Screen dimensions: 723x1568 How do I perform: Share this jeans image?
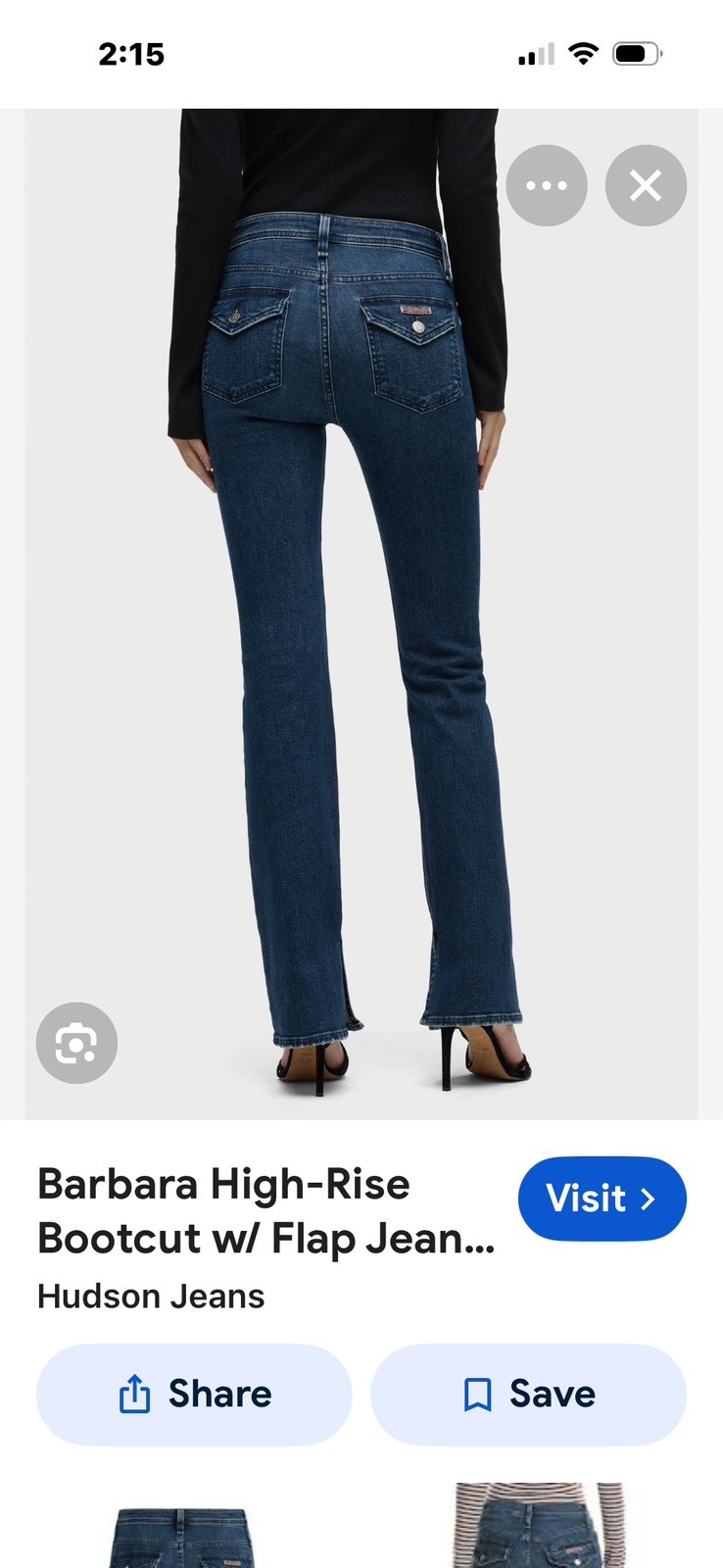[x=194, y=1394]
